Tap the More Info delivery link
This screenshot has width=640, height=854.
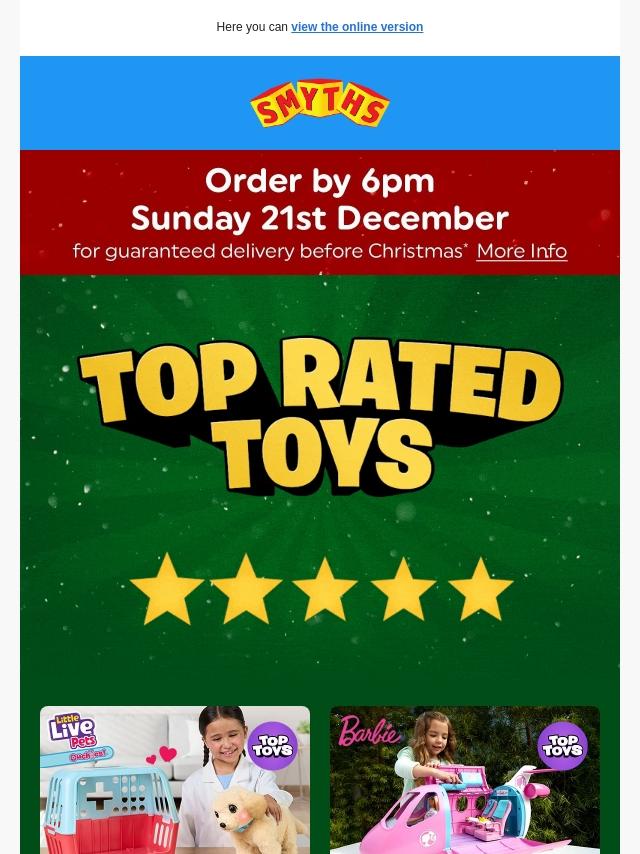(x=521, y=251)
